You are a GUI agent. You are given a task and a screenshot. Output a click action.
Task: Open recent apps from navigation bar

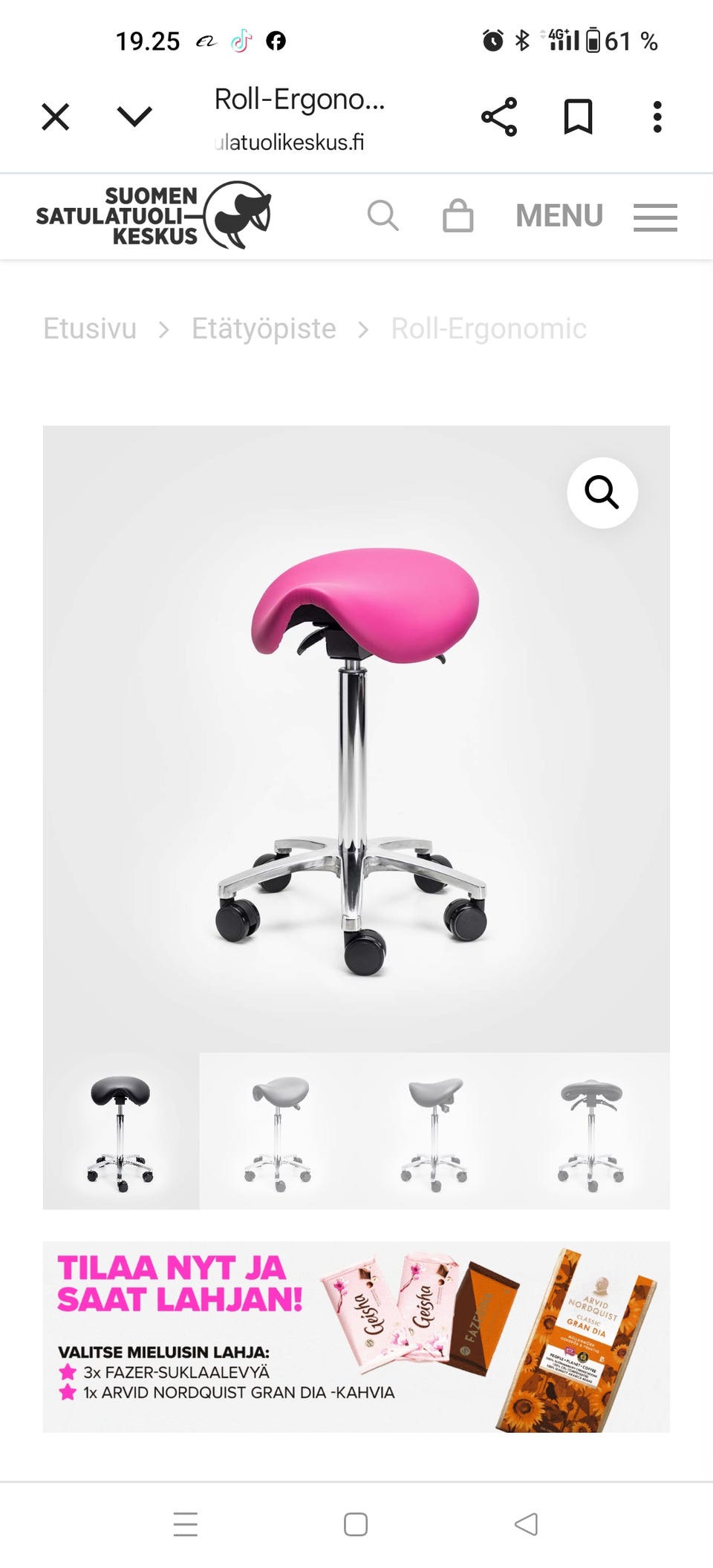(186, 1524)
